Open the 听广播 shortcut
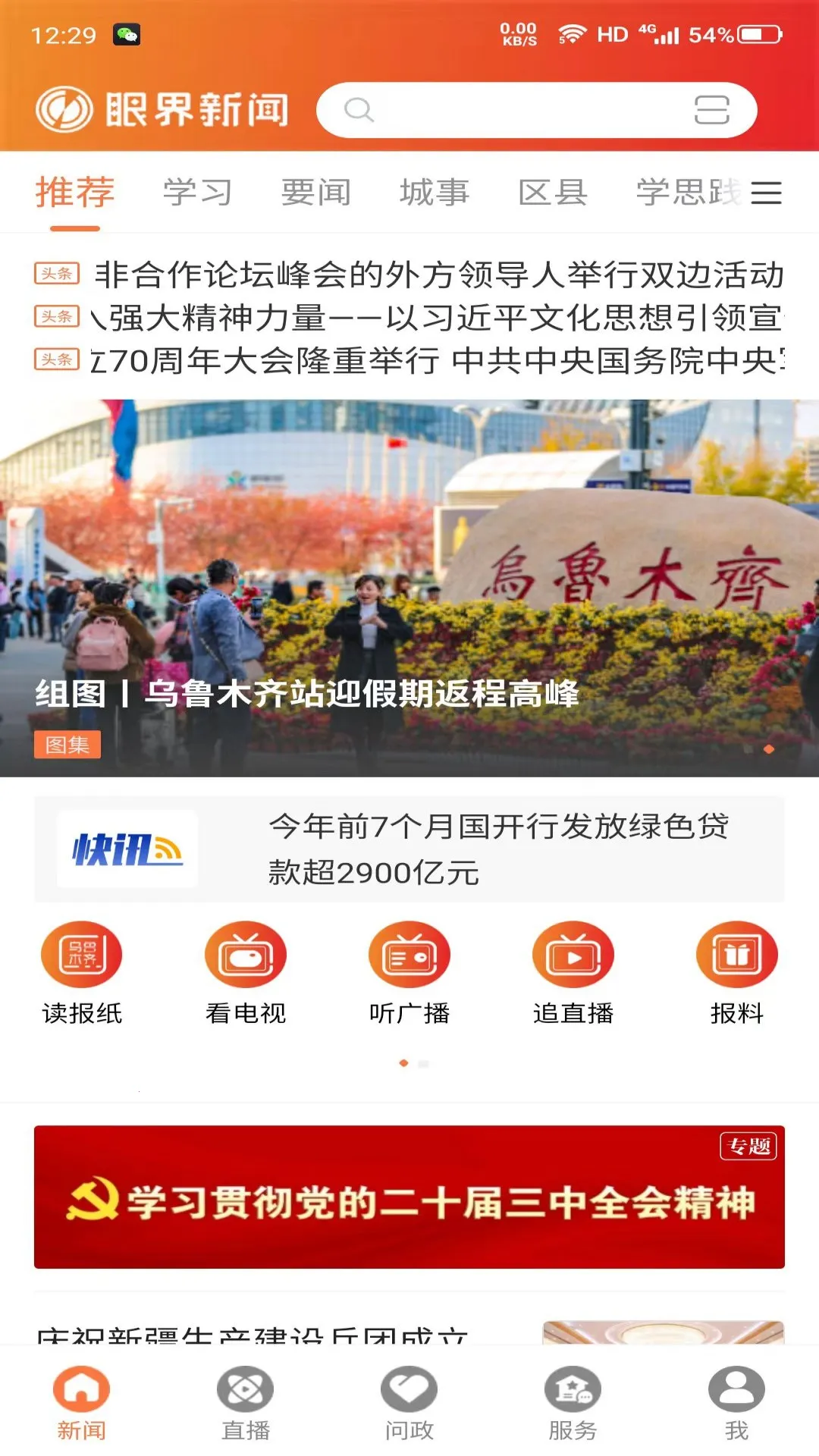 [409, 972]
